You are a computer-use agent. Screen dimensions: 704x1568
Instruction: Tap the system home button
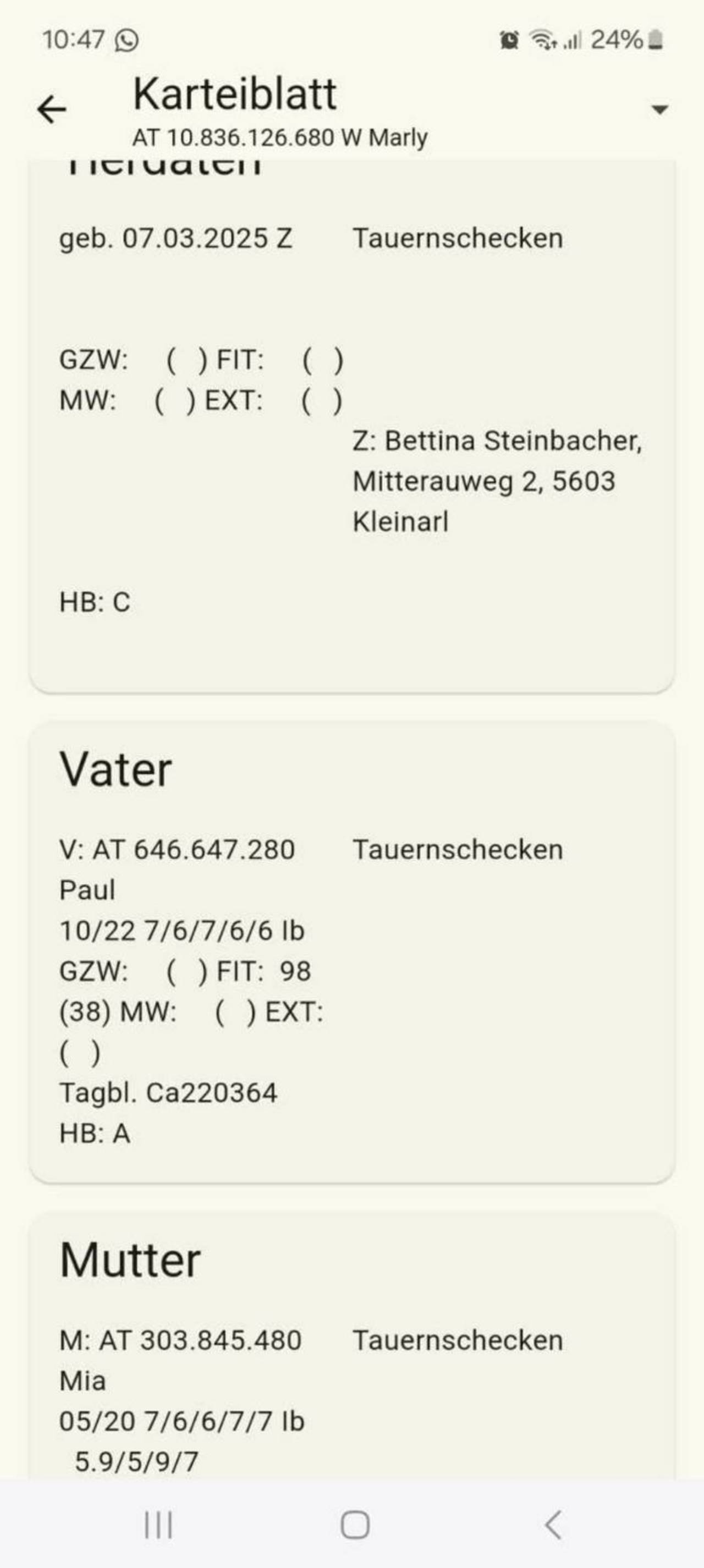tap(355, 1525)
